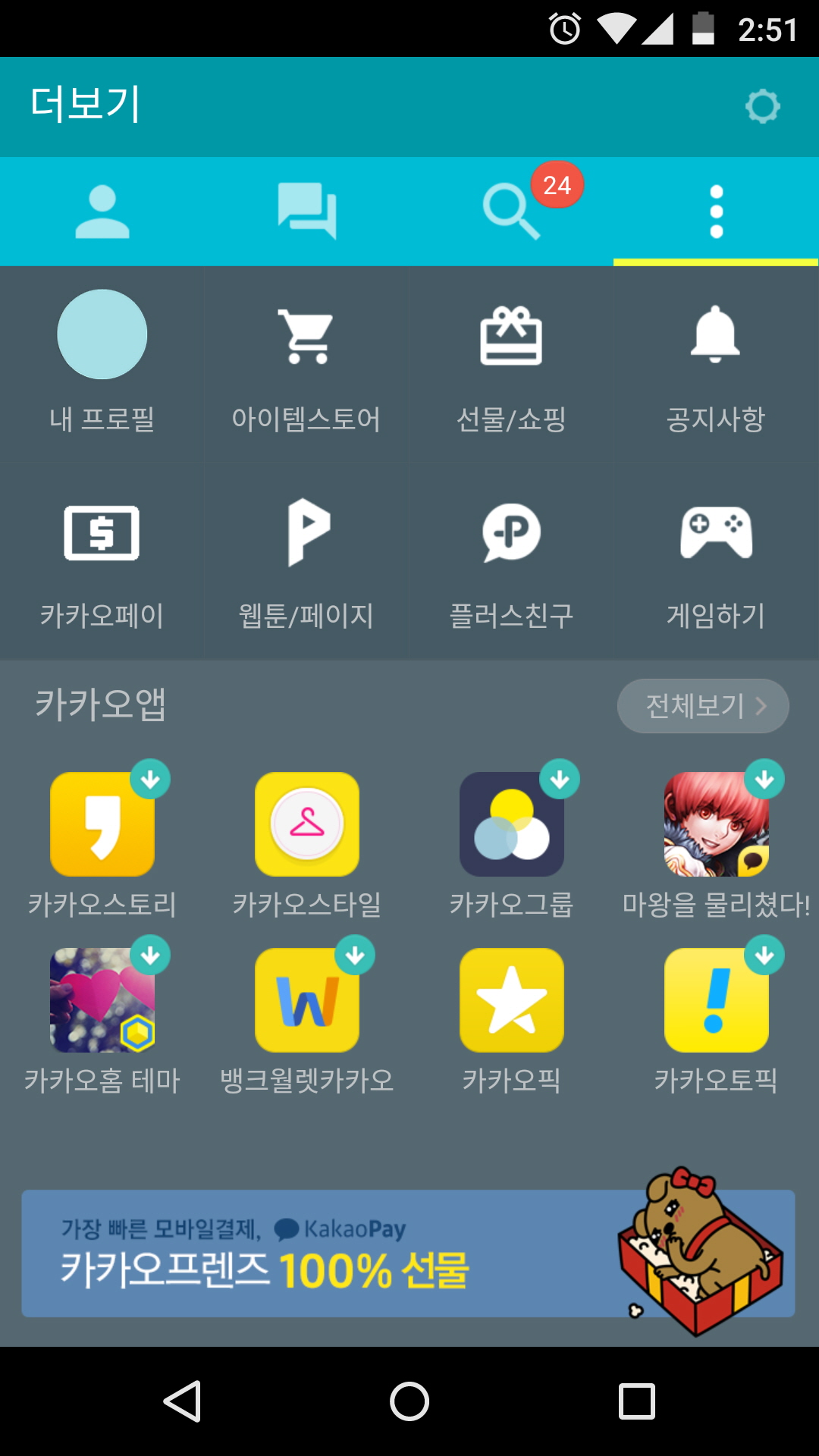Switch to the chats tab

tap(307, 212)
